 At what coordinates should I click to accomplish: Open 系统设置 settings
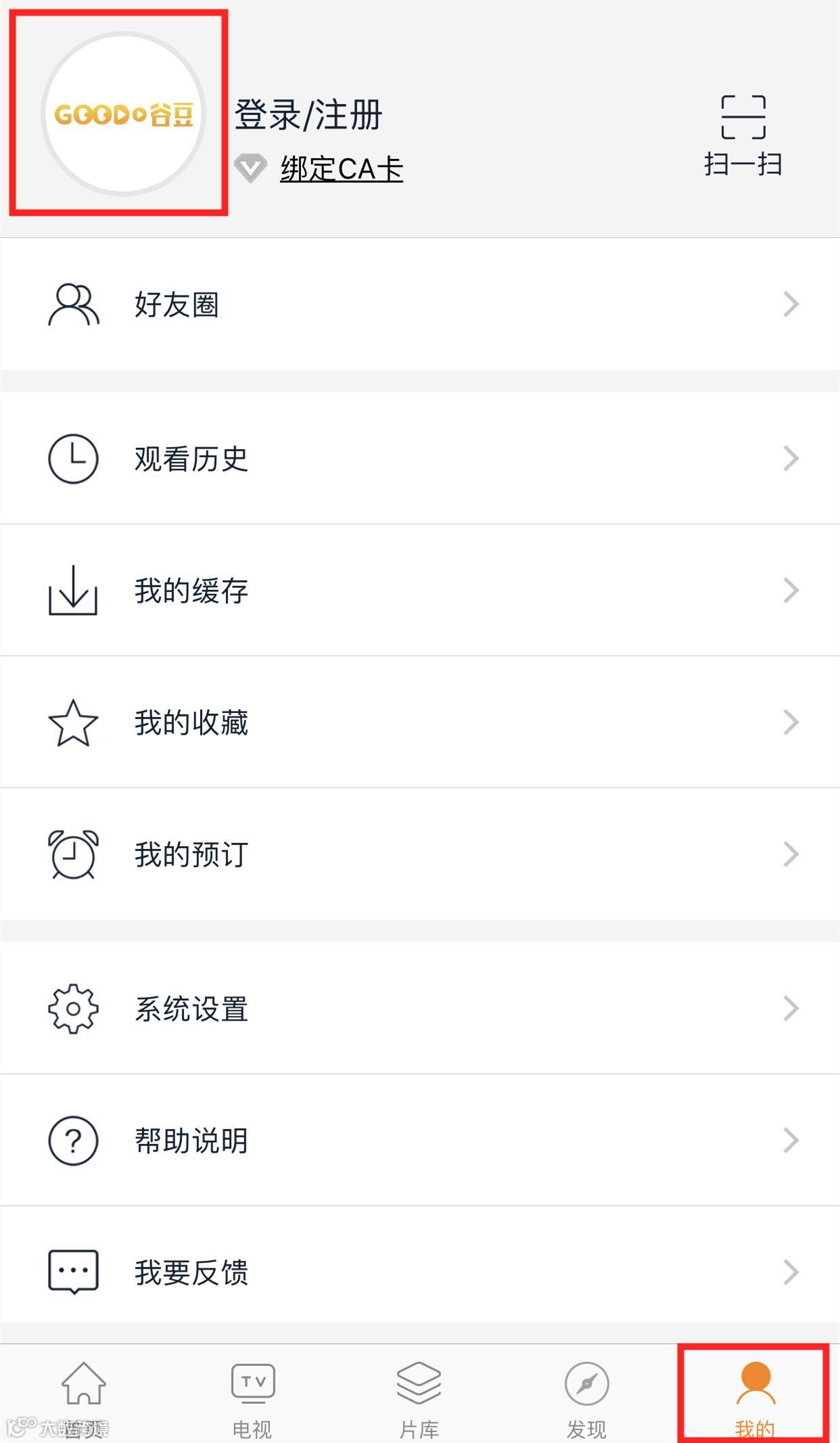[419, 1009]
